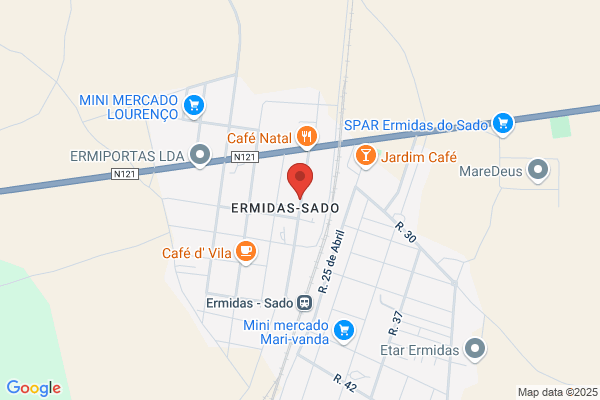Open the ERMIPORTAS LDA place pin

(x=200, y=156)
